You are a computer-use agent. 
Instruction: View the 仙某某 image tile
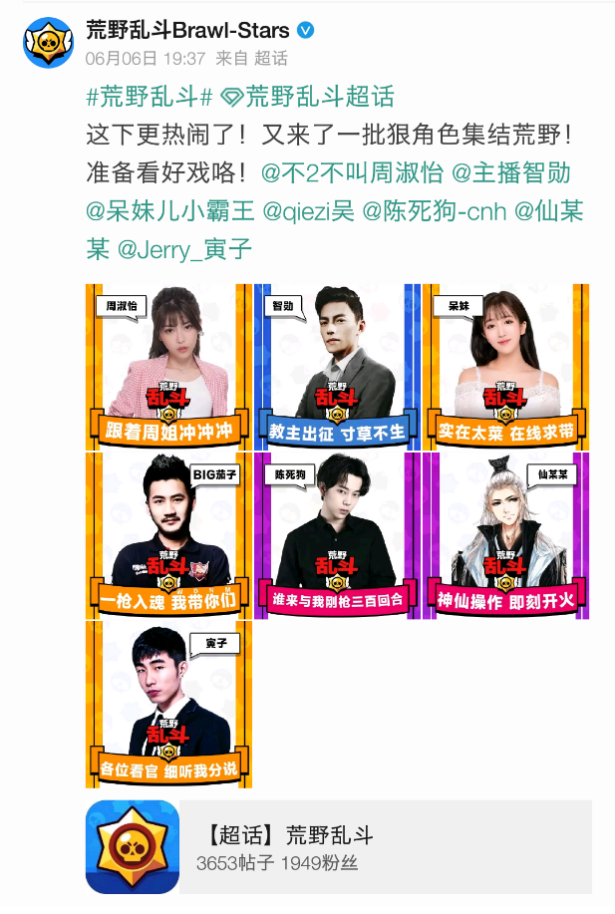click(x=505, y=535)
